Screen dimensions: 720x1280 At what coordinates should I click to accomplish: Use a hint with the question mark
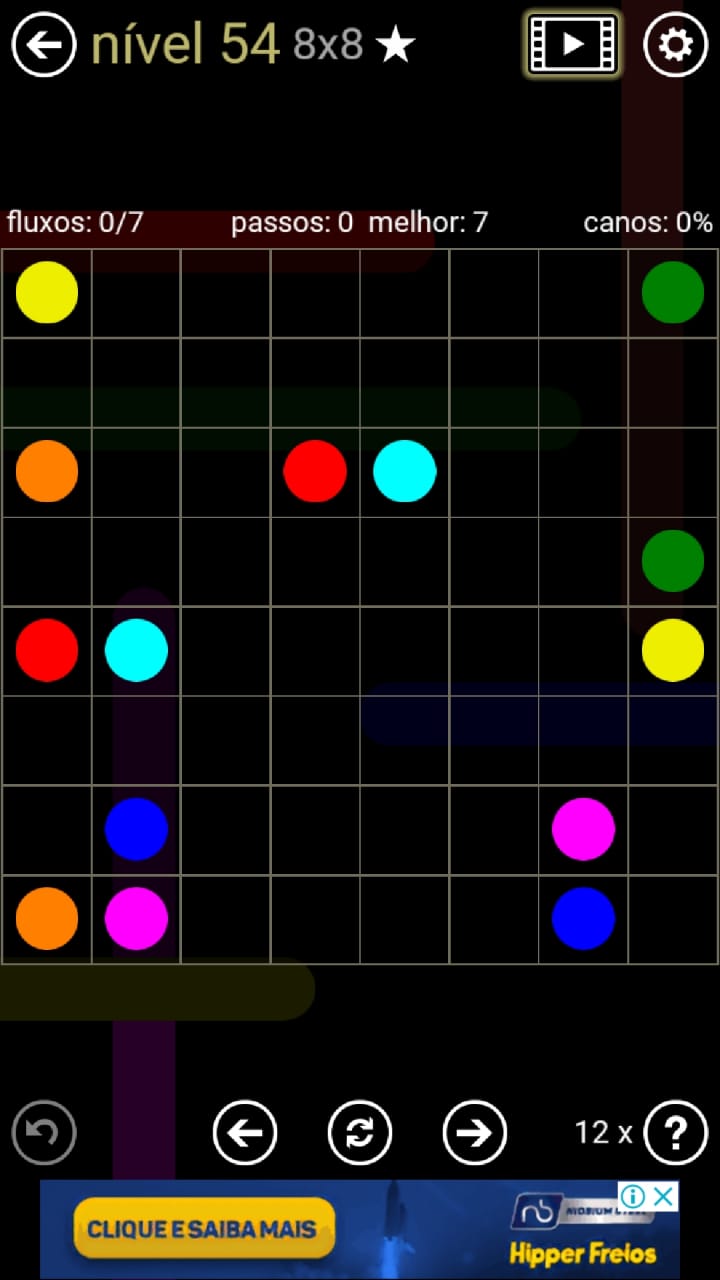click(x=676, y=1133)
